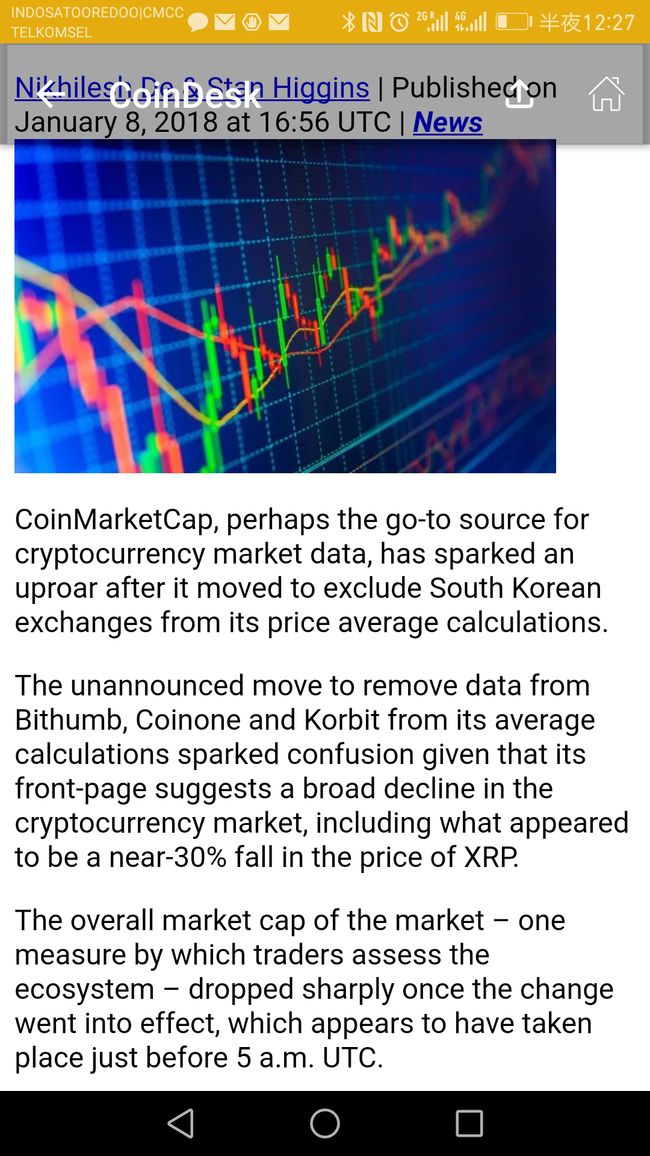Image resolution: width=650 pixels, height=1156 pixels.
Task: Share this CoinDesk article
Action: coord(520,94)
